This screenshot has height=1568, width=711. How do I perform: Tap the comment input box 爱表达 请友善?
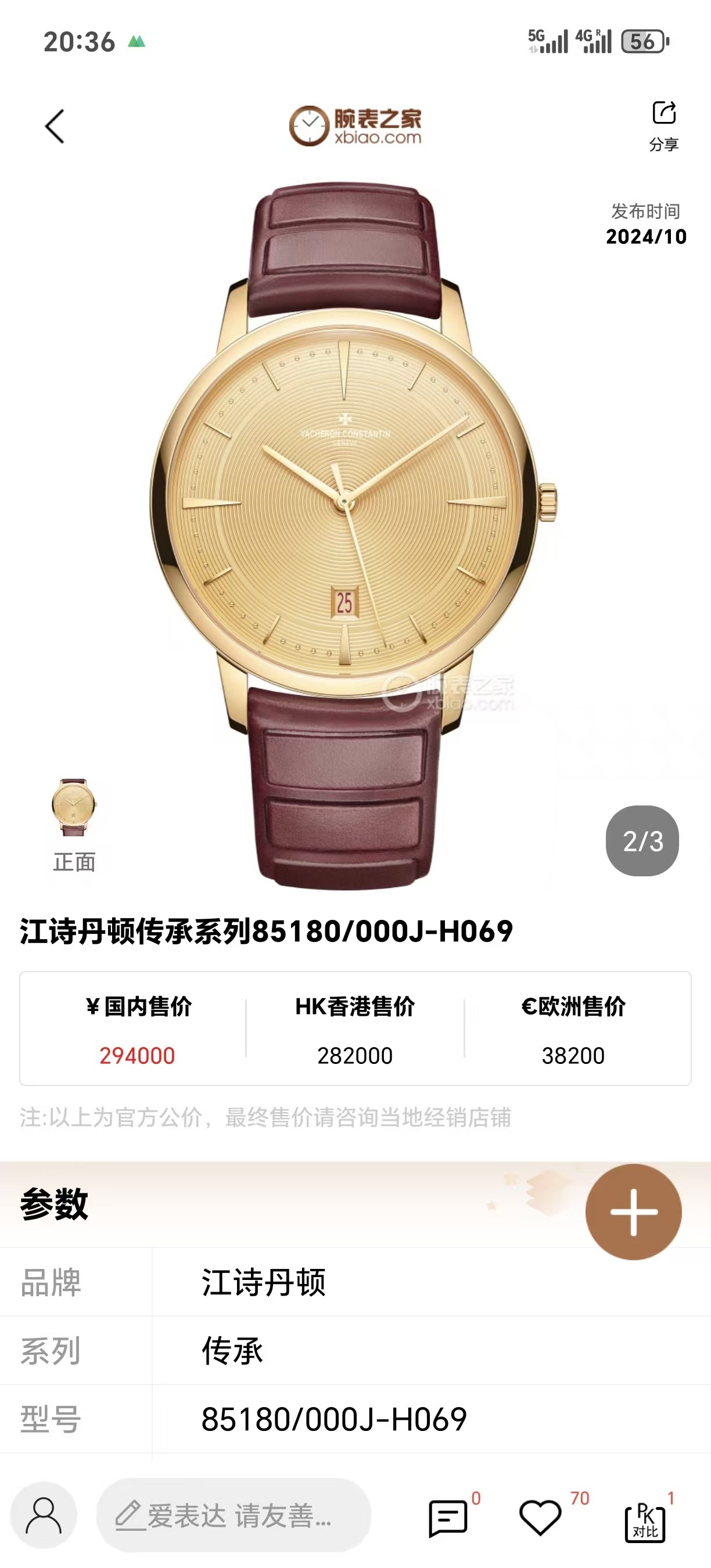pyautogui.click(x=234, y=1515)
